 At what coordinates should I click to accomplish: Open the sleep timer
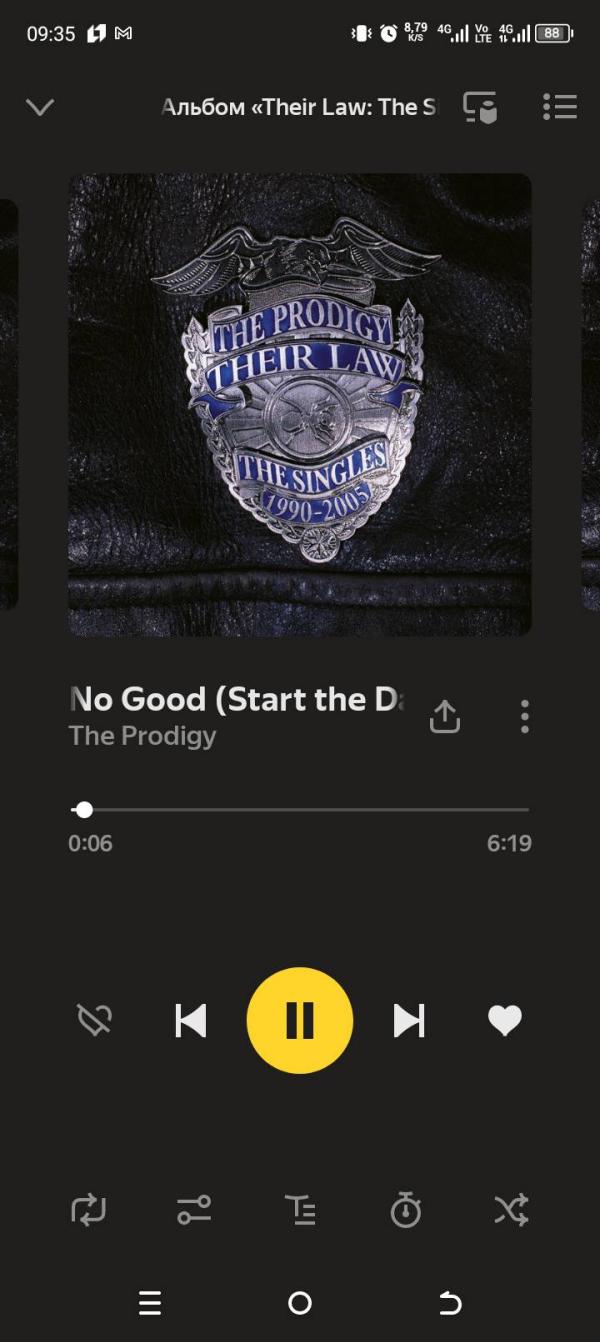click(x=405, y=1211)
